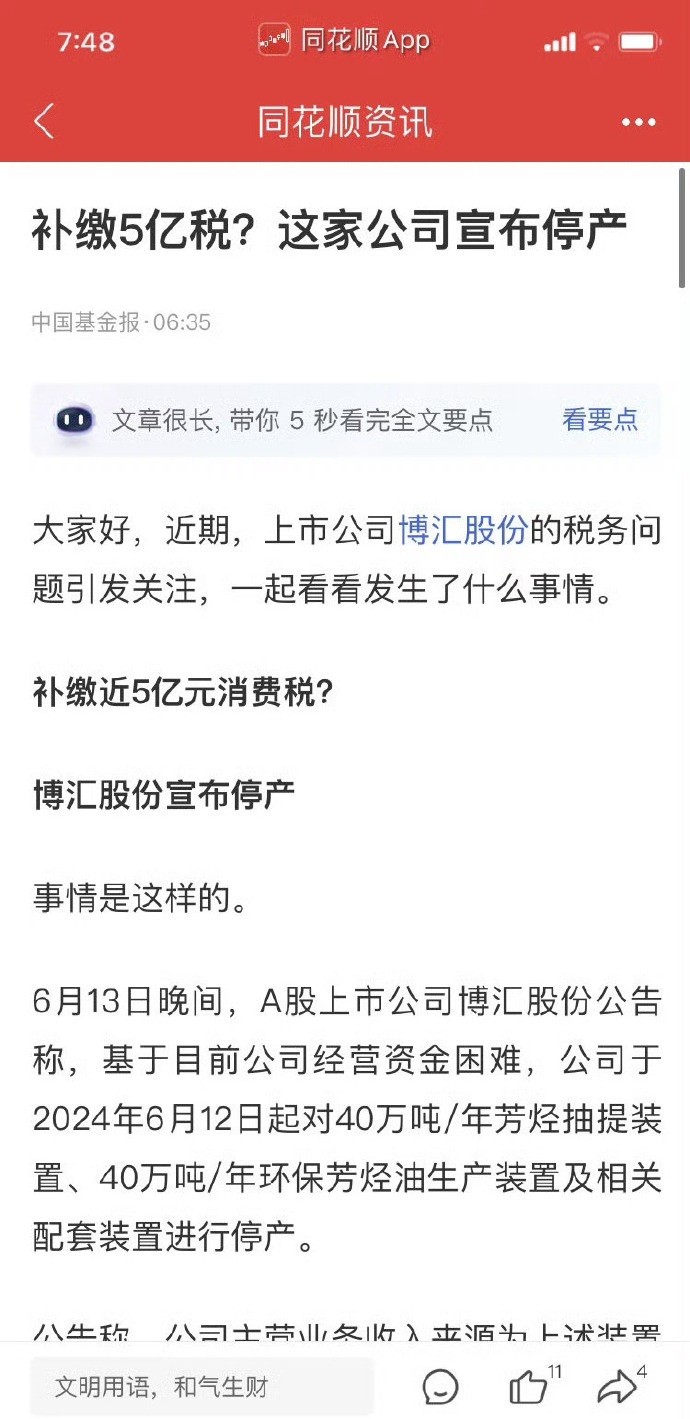Open the three-dot overflow menu

click(639, 122)
